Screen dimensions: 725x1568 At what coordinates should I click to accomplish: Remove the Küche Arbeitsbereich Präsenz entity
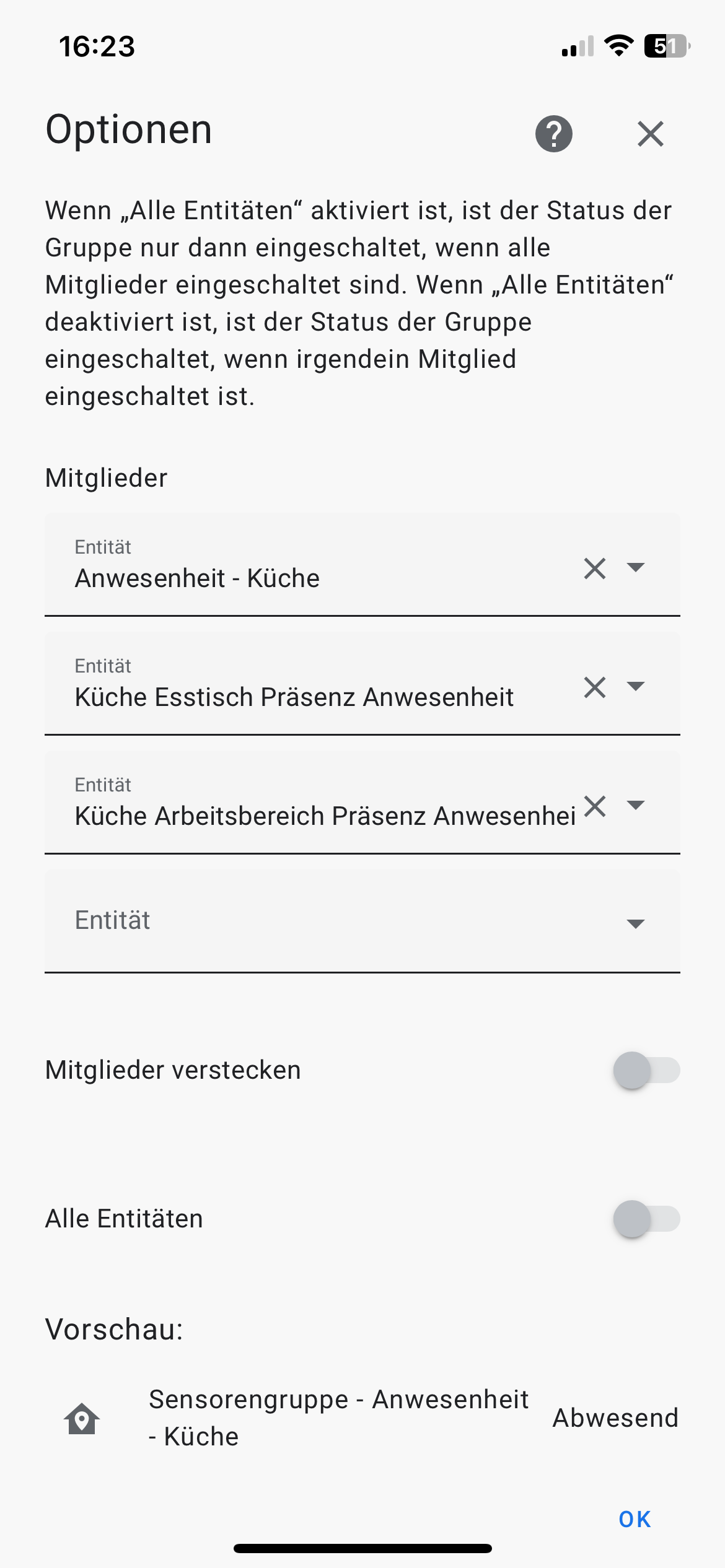595,806
